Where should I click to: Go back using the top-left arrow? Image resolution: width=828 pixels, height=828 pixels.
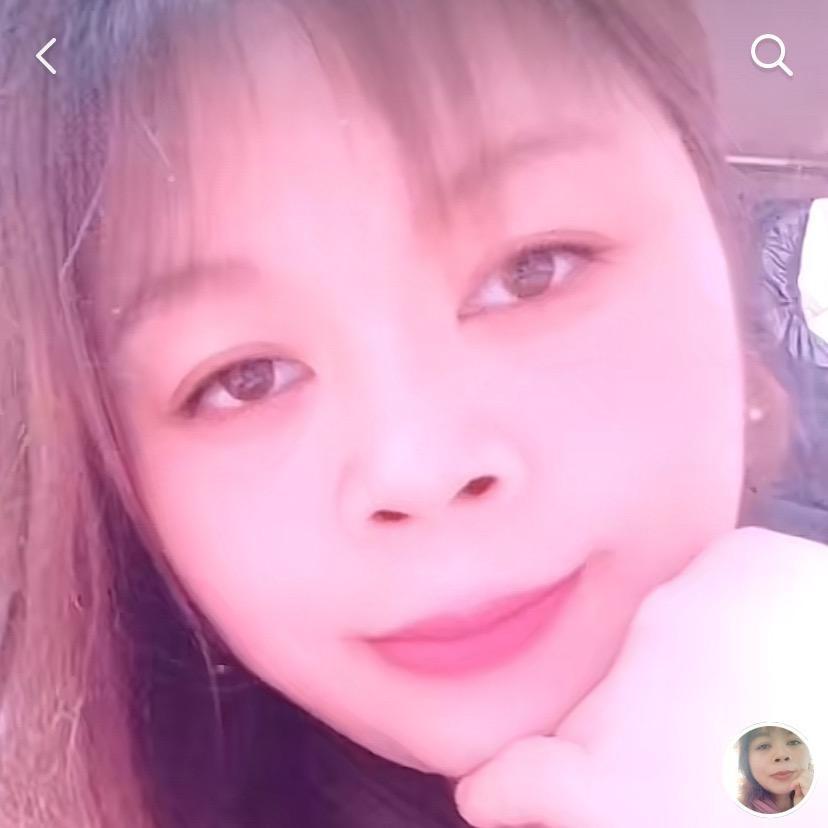(46, 57)
